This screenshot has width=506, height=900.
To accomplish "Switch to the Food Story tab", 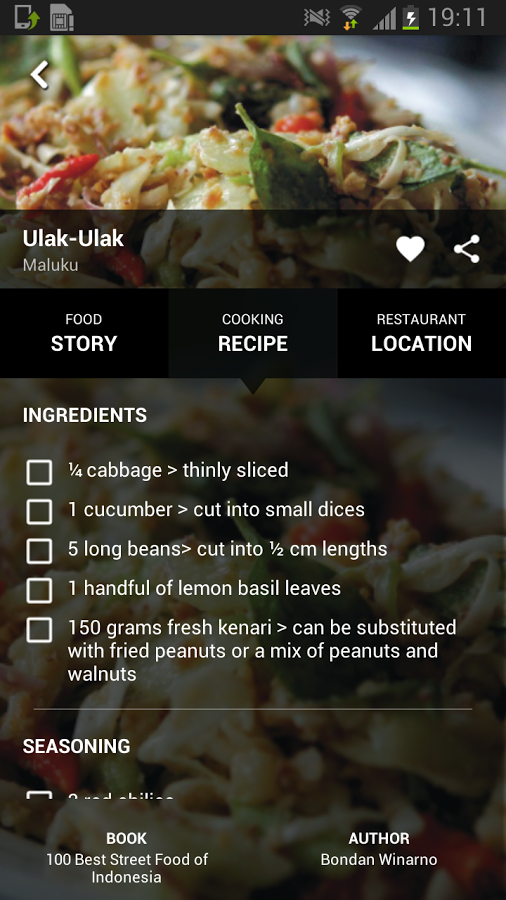I will click(84, 333).
